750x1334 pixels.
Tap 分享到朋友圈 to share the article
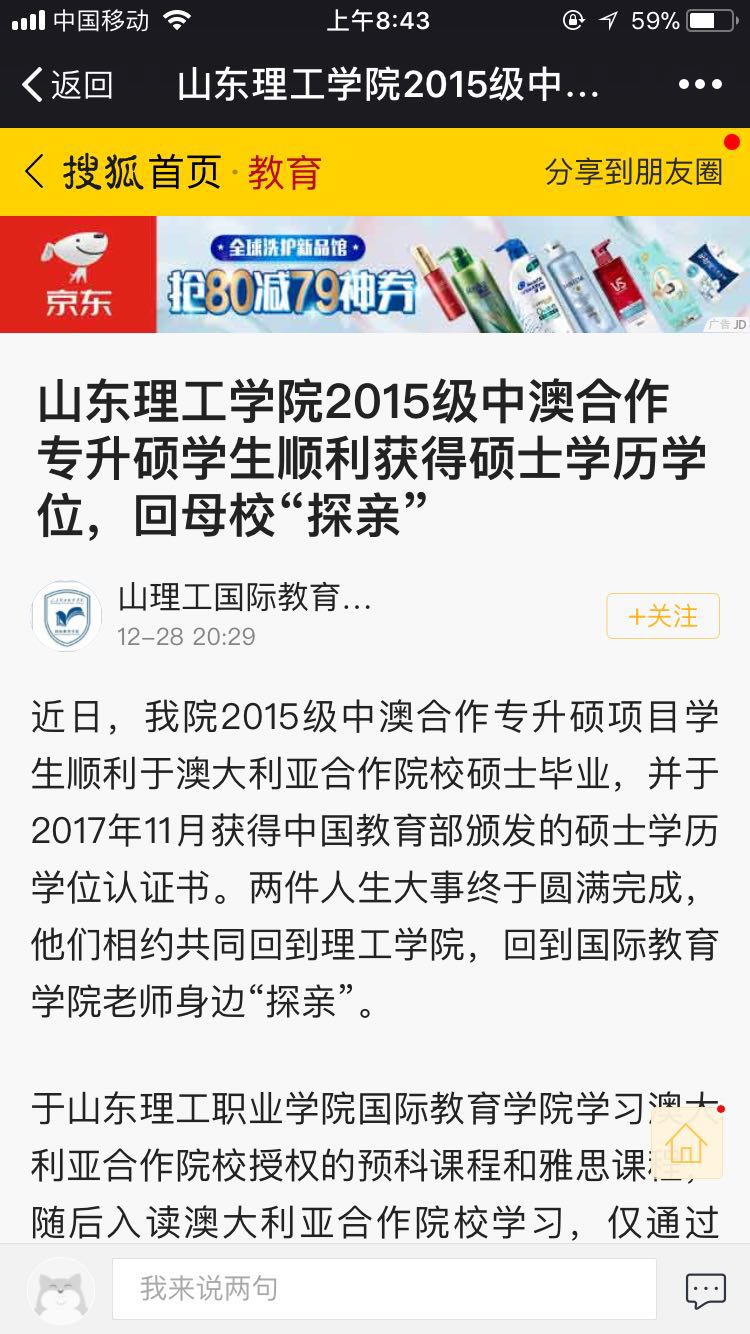point(634,172)
